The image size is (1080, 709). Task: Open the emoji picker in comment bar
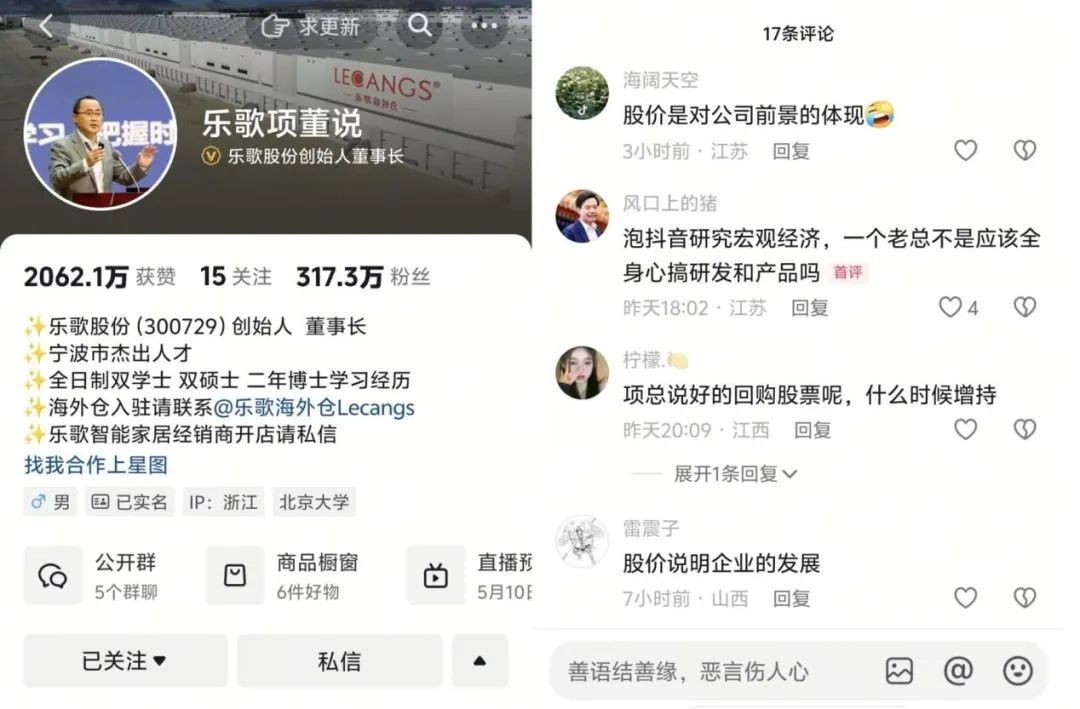pyautogui.click(x=1017, y=671)
